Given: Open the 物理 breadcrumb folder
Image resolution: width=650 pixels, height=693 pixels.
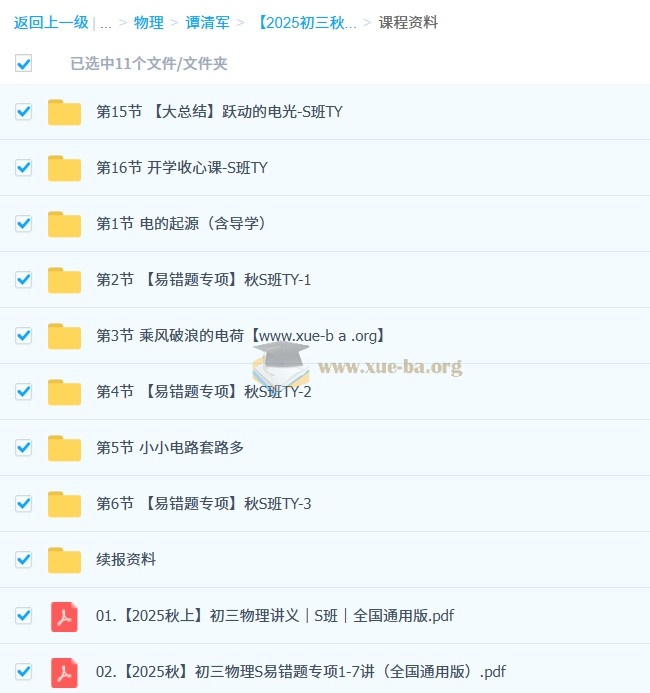Looking at the screenshot, I should pyautogui.click(x=149, y=22).
